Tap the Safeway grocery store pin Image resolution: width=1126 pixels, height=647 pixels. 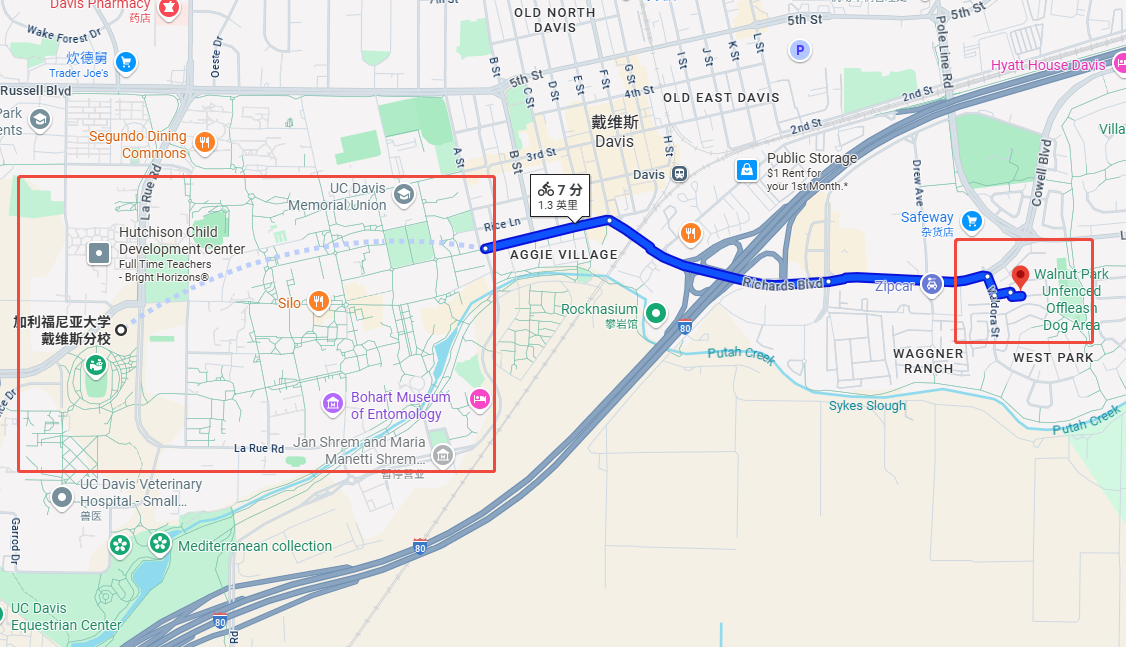970,220
